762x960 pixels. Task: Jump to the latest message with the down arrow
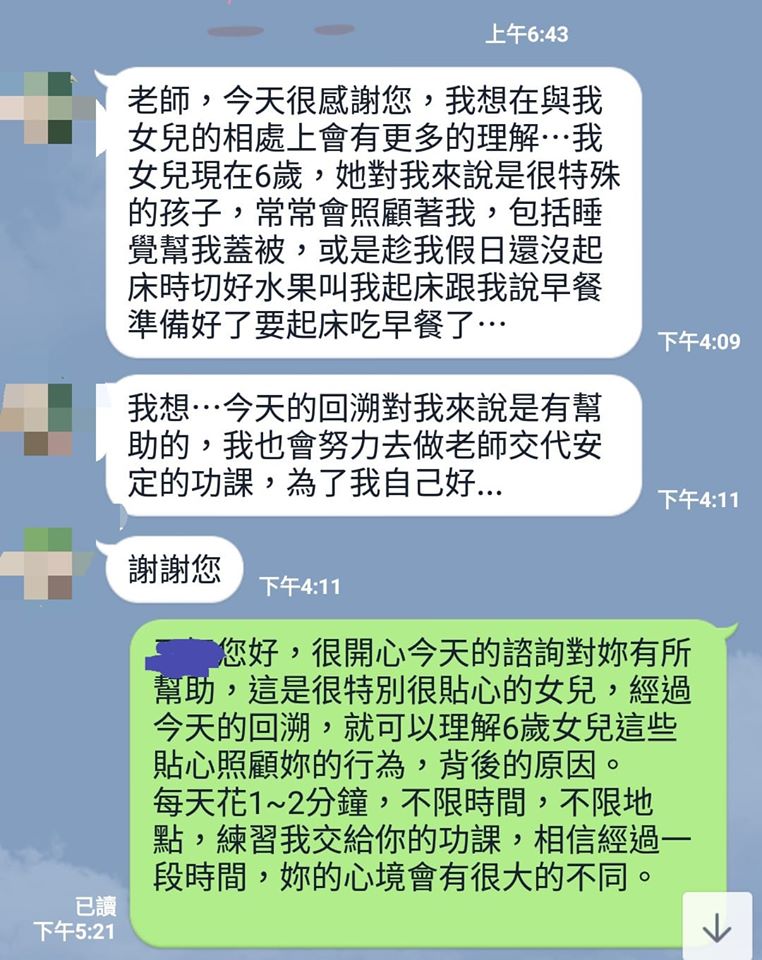(716, 927)
